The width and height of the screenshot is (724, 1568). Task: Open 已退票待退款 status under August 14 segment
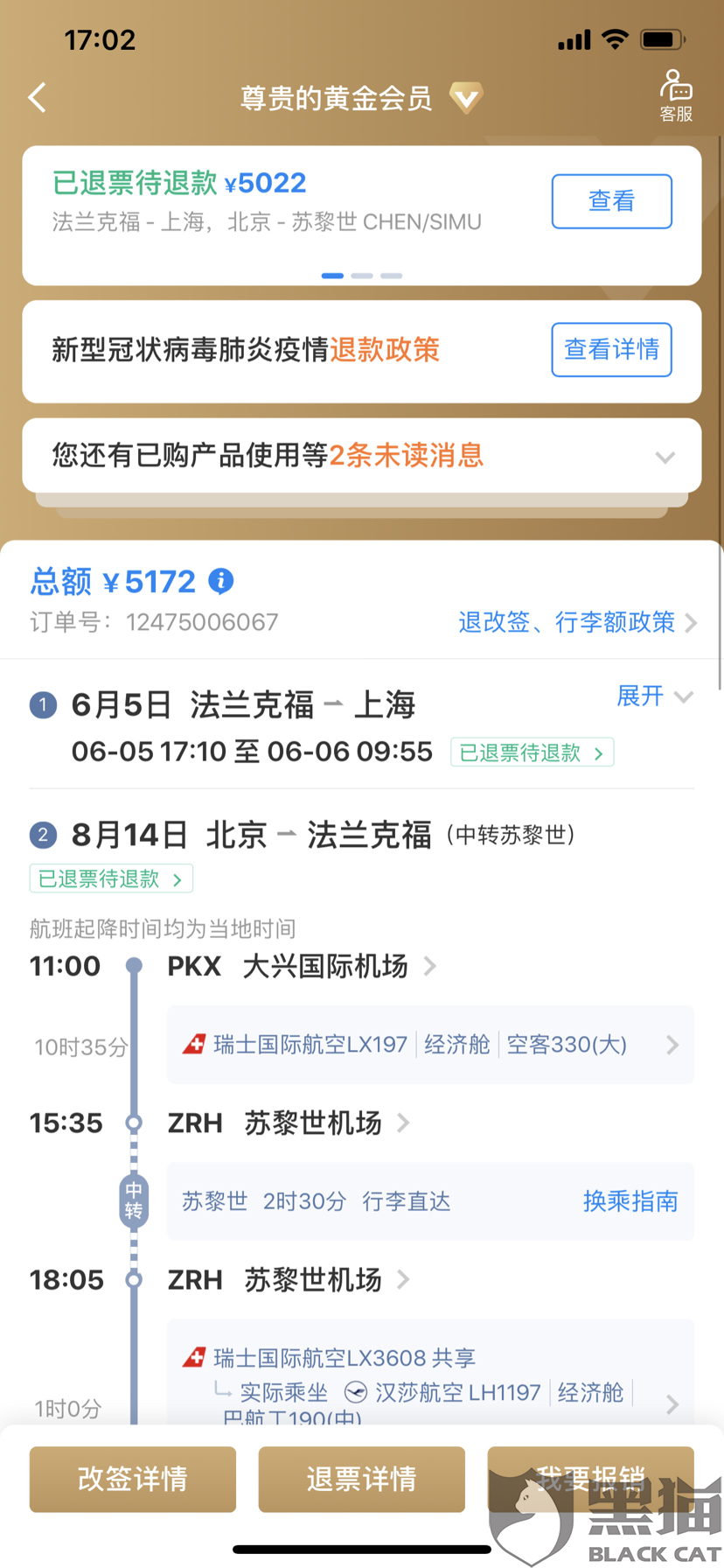pos(111,878)
